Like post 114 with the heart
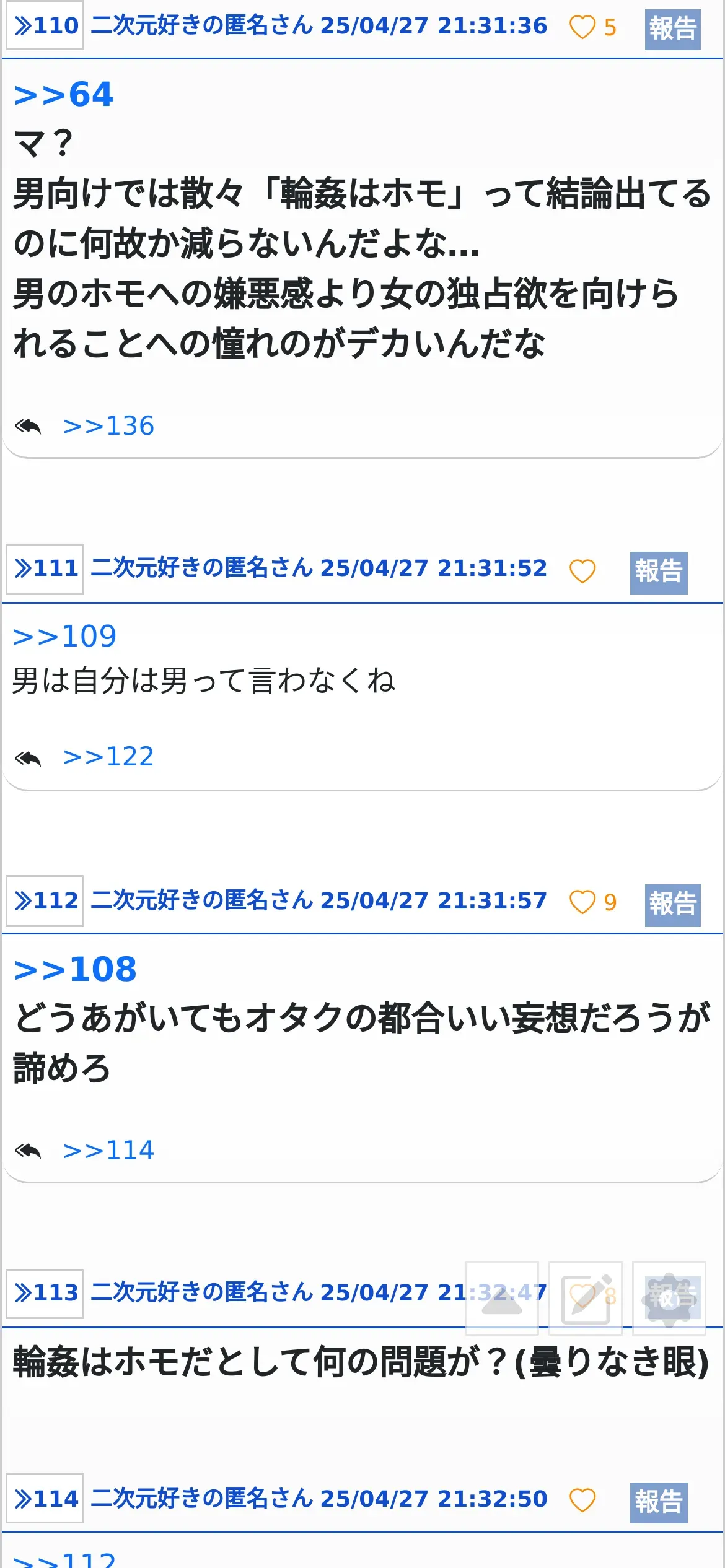This screenshot has width=725, height=1568. coord(582,1500)
